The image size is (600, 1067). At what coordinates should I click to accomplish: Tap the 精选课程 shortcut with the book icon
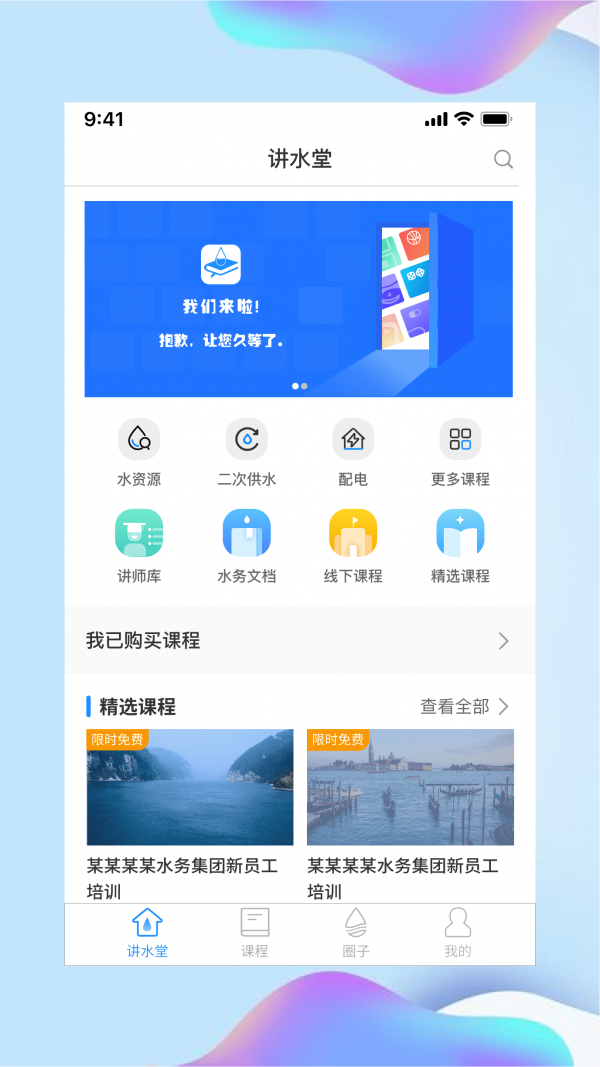[461, 546]
